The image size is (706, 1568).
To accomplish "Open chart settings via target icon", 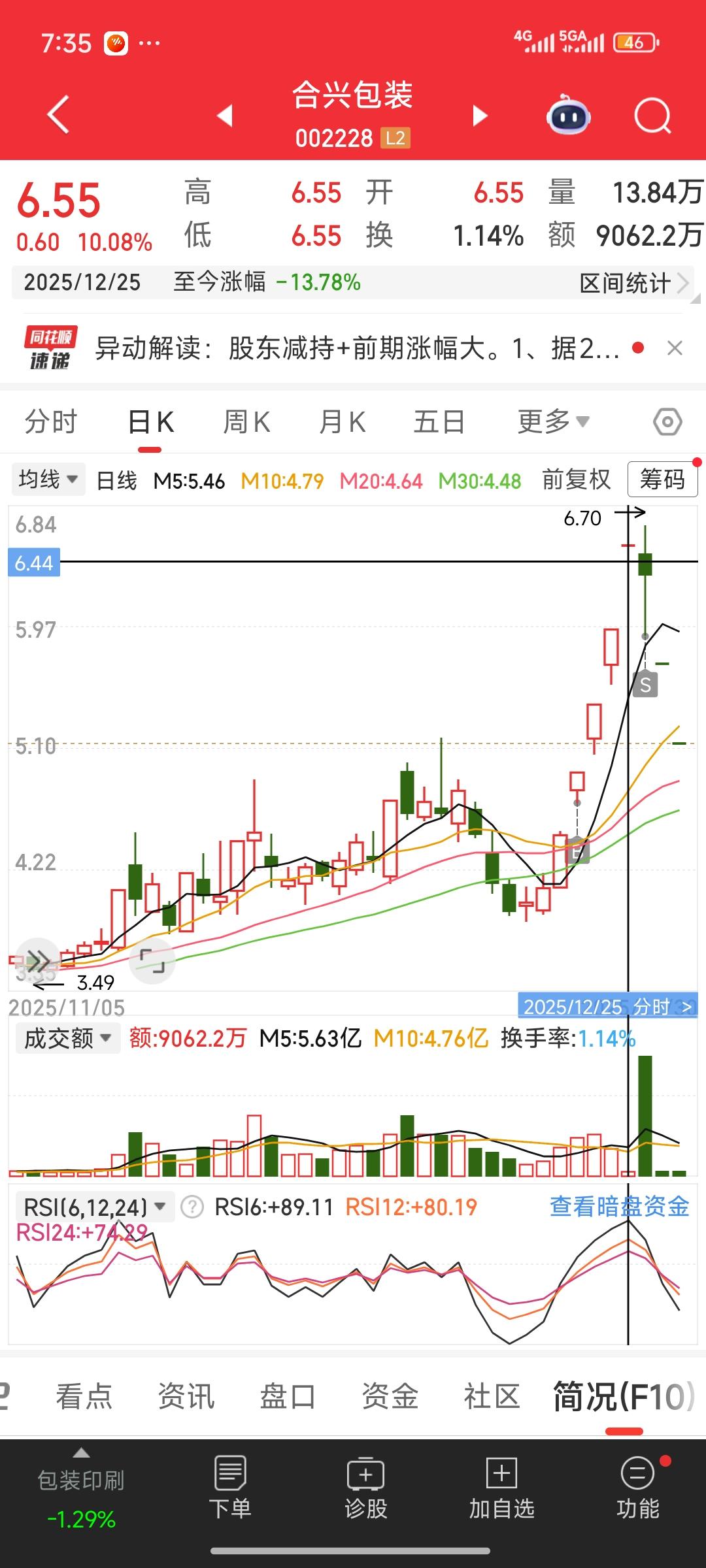I will [x=667, y=421].
